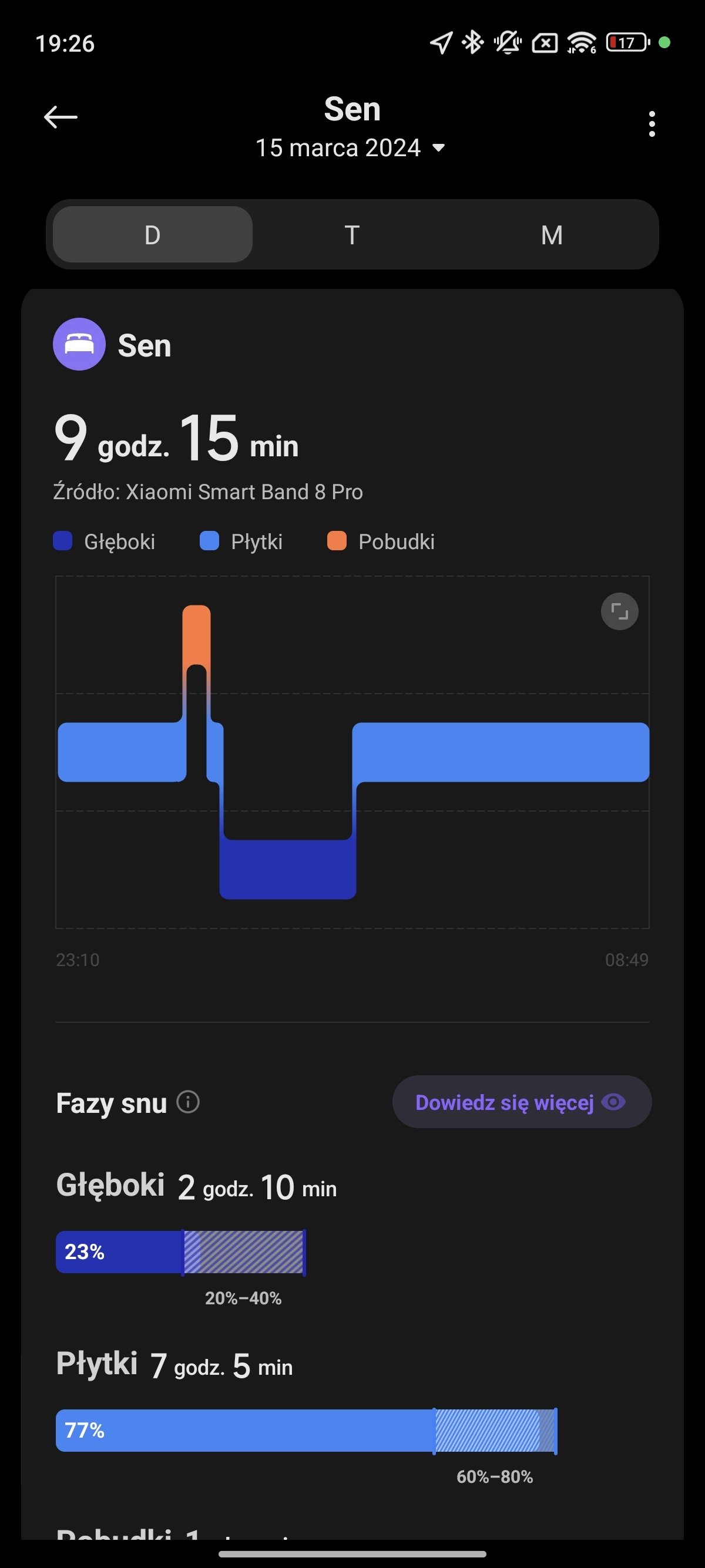
Task: Switch to the D day view
Action: [153, 234]
